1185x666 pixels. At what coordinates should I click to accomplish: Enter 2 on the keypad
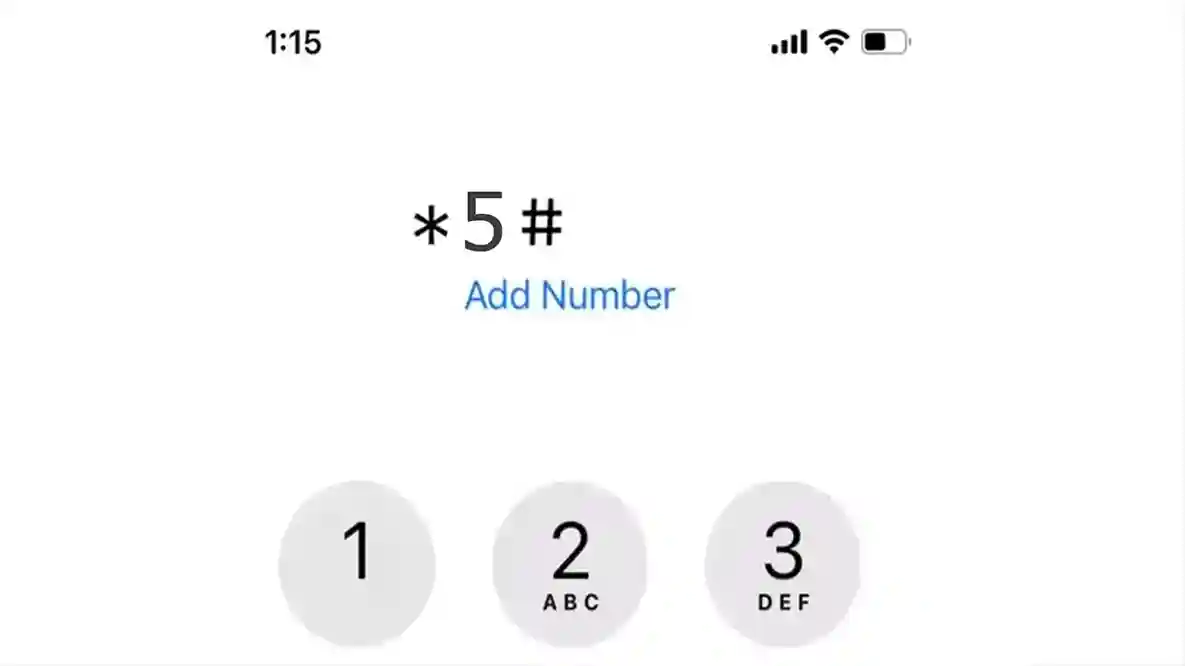[x=570, y=564]
